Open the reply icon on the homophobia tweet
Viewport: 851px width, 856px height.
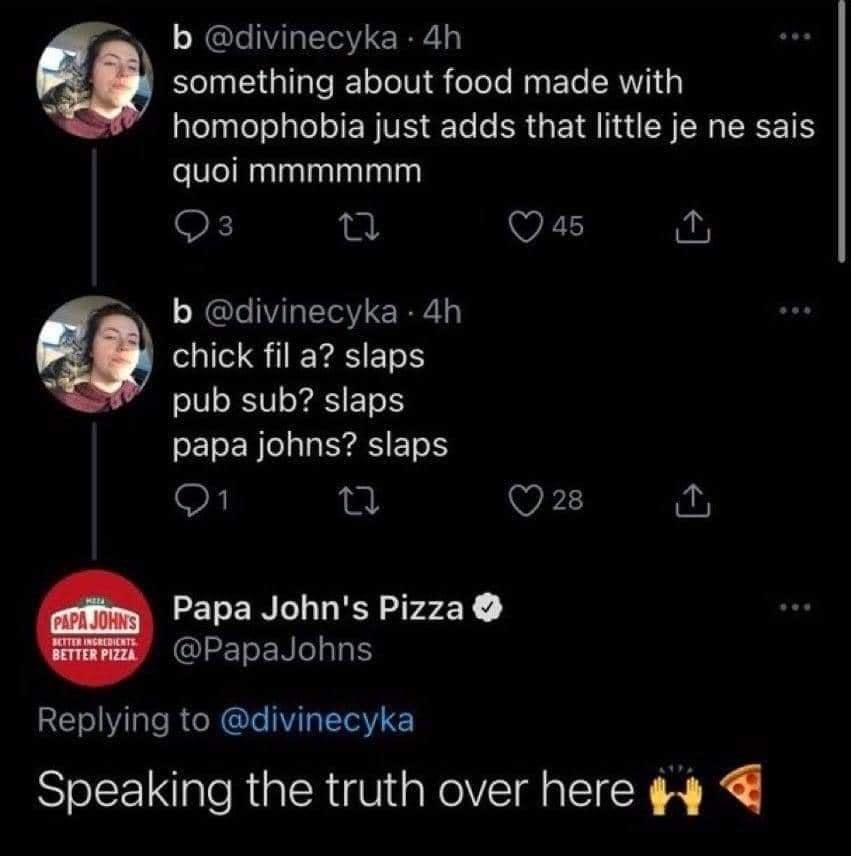tap(193, 227)
